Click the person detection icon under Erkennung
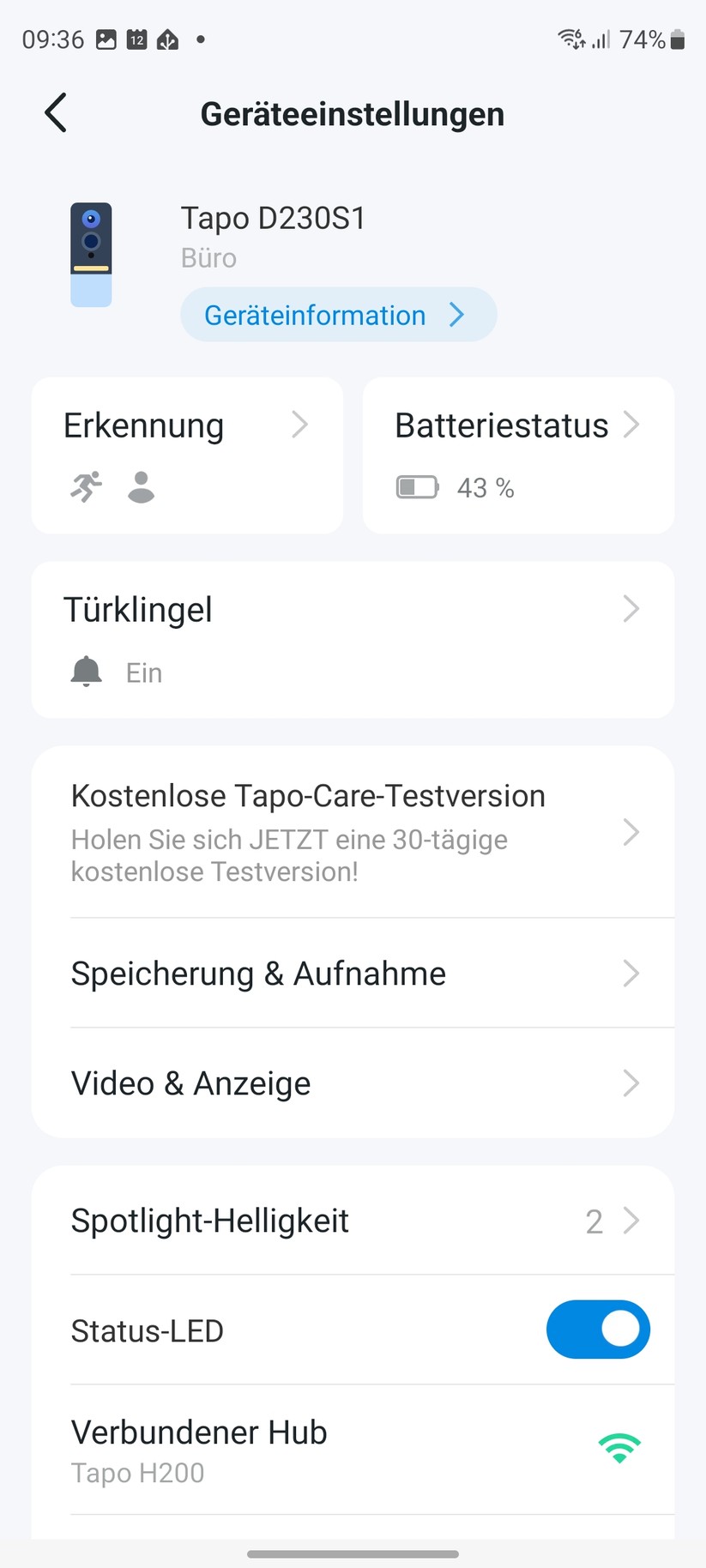 (x=141, y=487)
